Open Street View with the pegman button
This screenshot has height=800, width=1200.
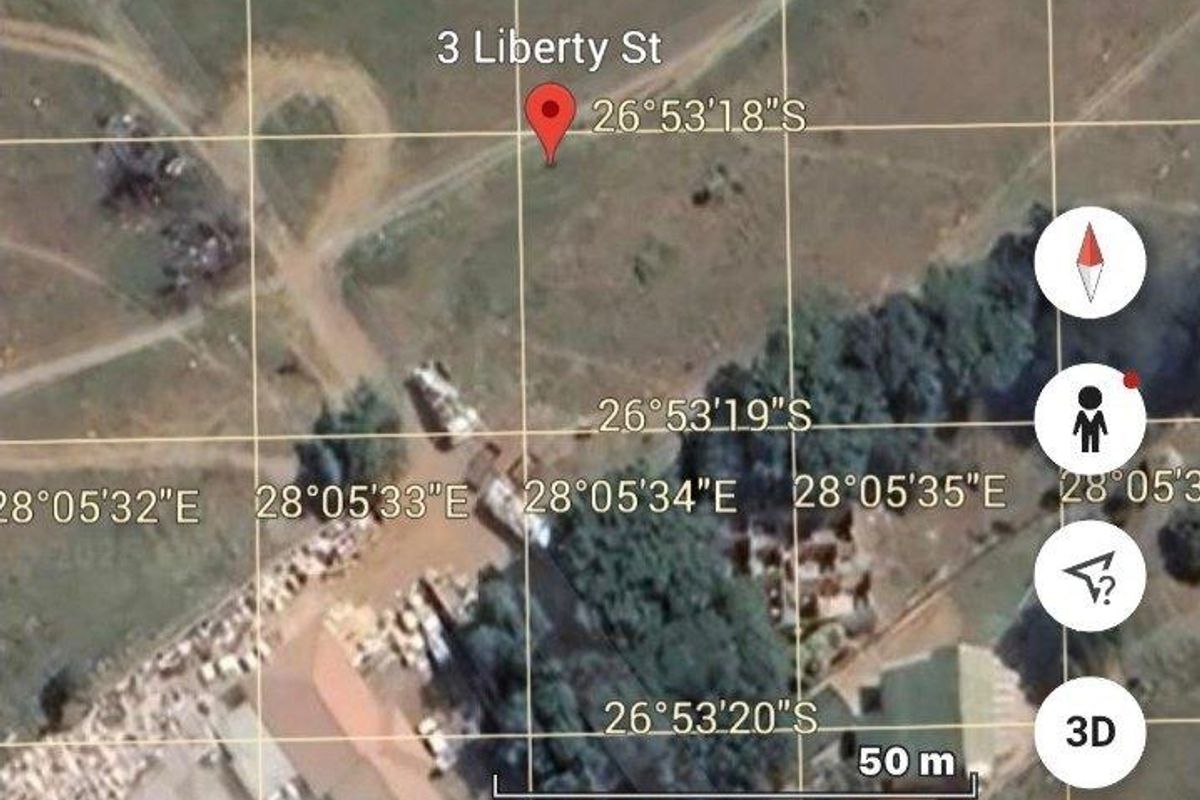[x=1089, y=420]
